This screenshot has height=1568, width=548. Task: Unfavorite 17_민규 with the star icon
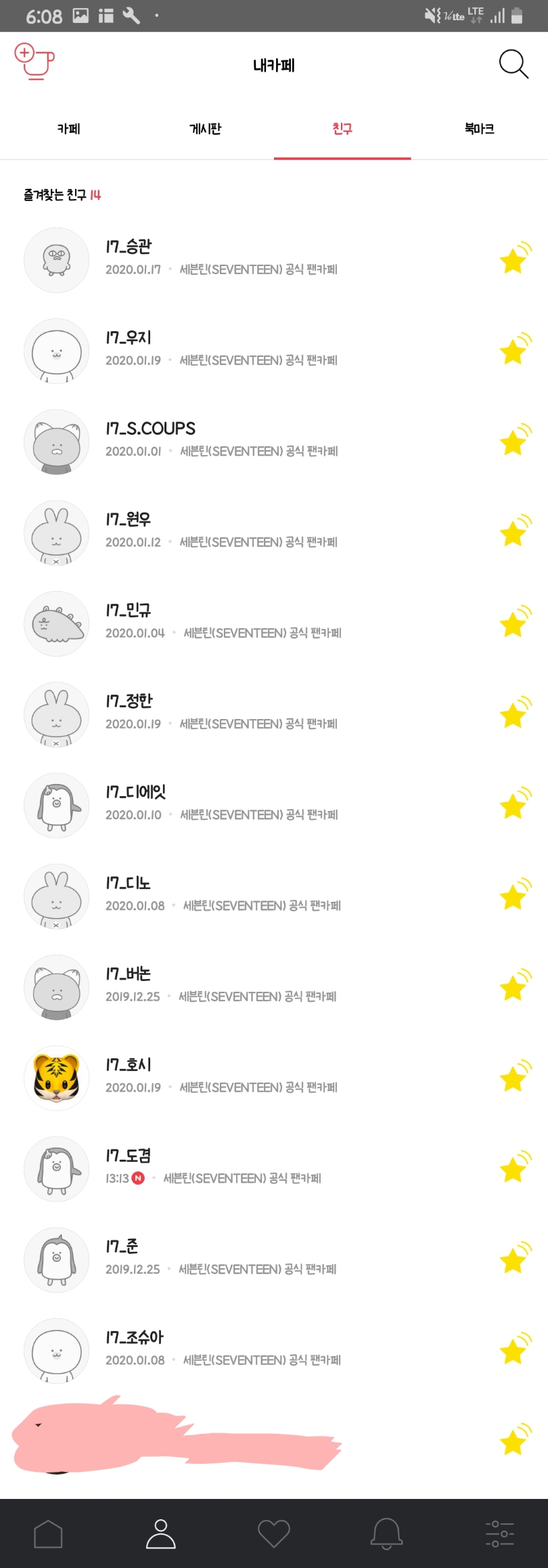click(x=513, y=624)
